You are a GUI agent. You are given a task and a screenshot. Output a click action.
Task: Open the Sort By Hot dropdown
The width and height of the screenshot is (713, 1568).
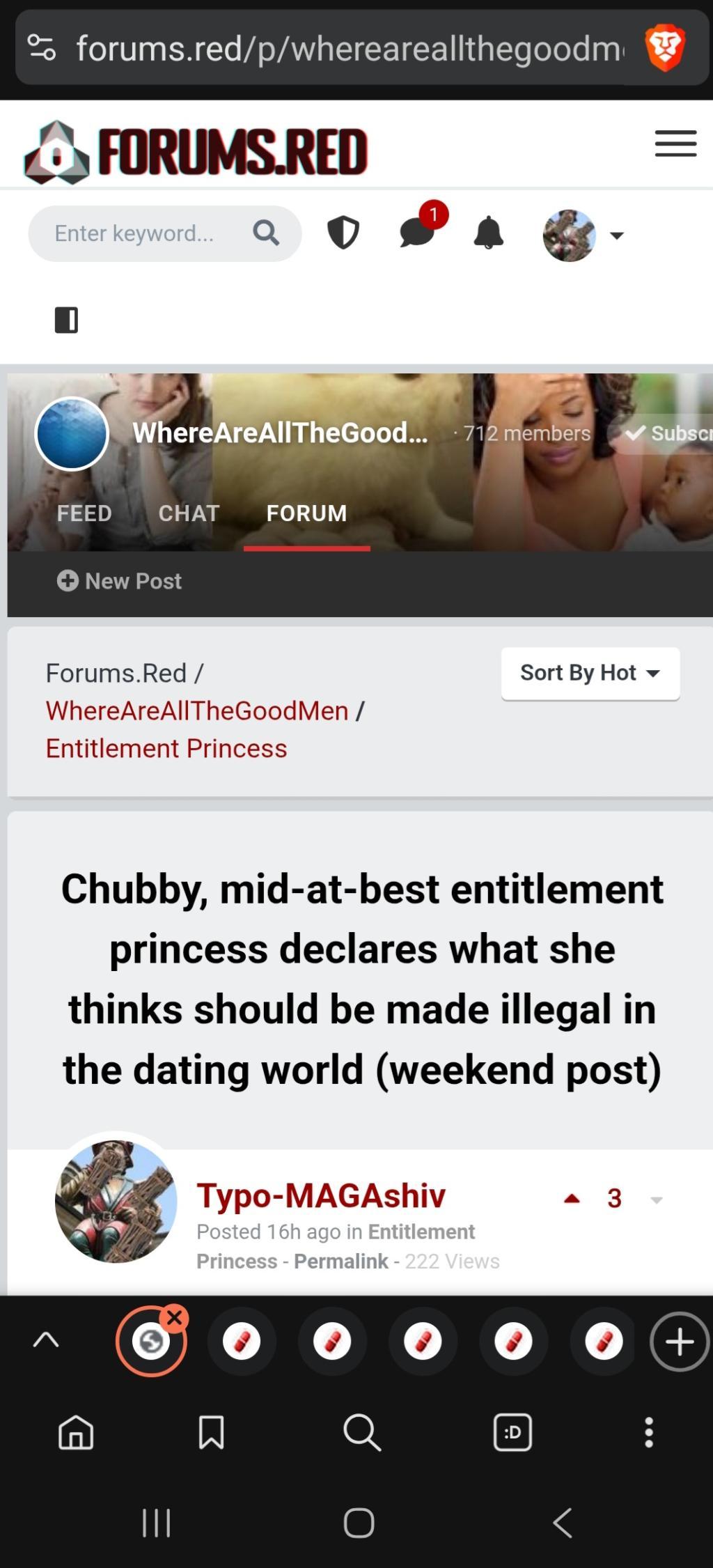coord(590,673)
